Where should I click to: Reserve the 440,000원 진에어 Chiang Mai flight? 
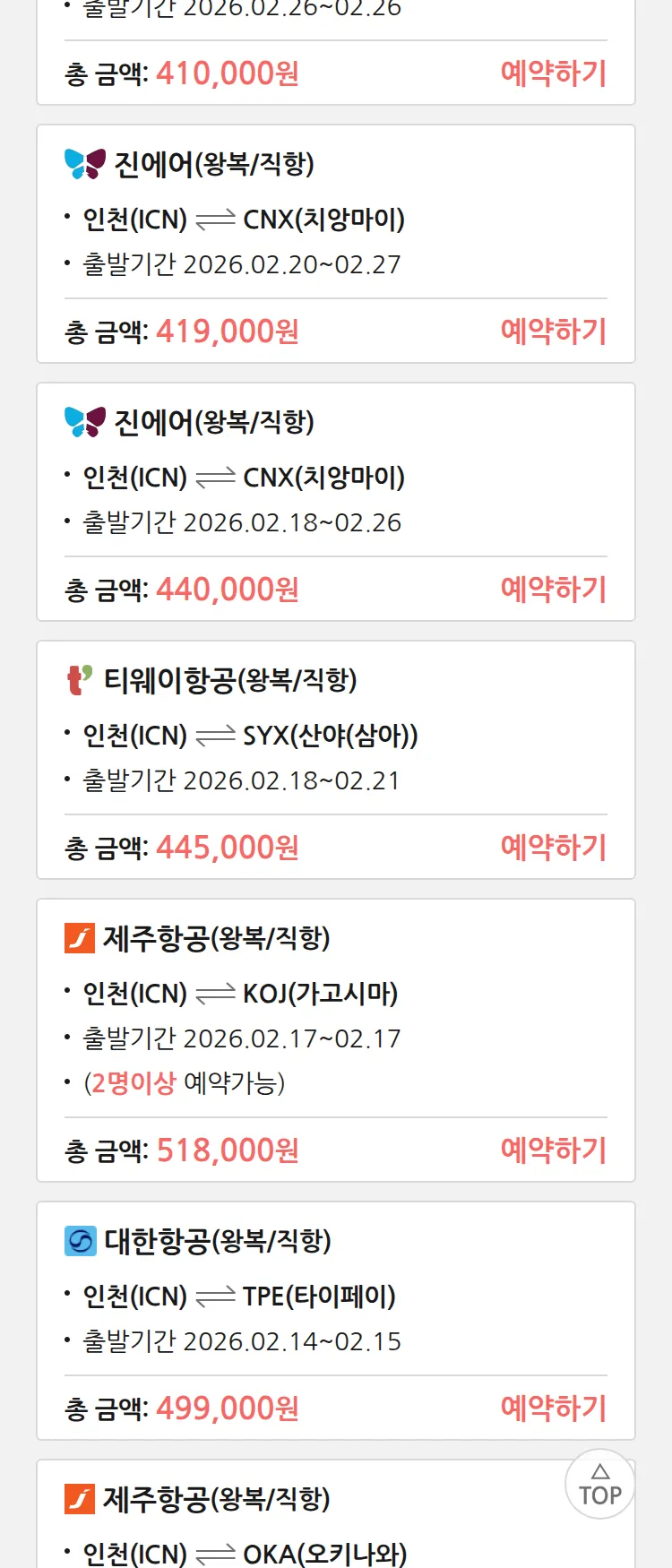pyautogui.click(x=553, y=590)
